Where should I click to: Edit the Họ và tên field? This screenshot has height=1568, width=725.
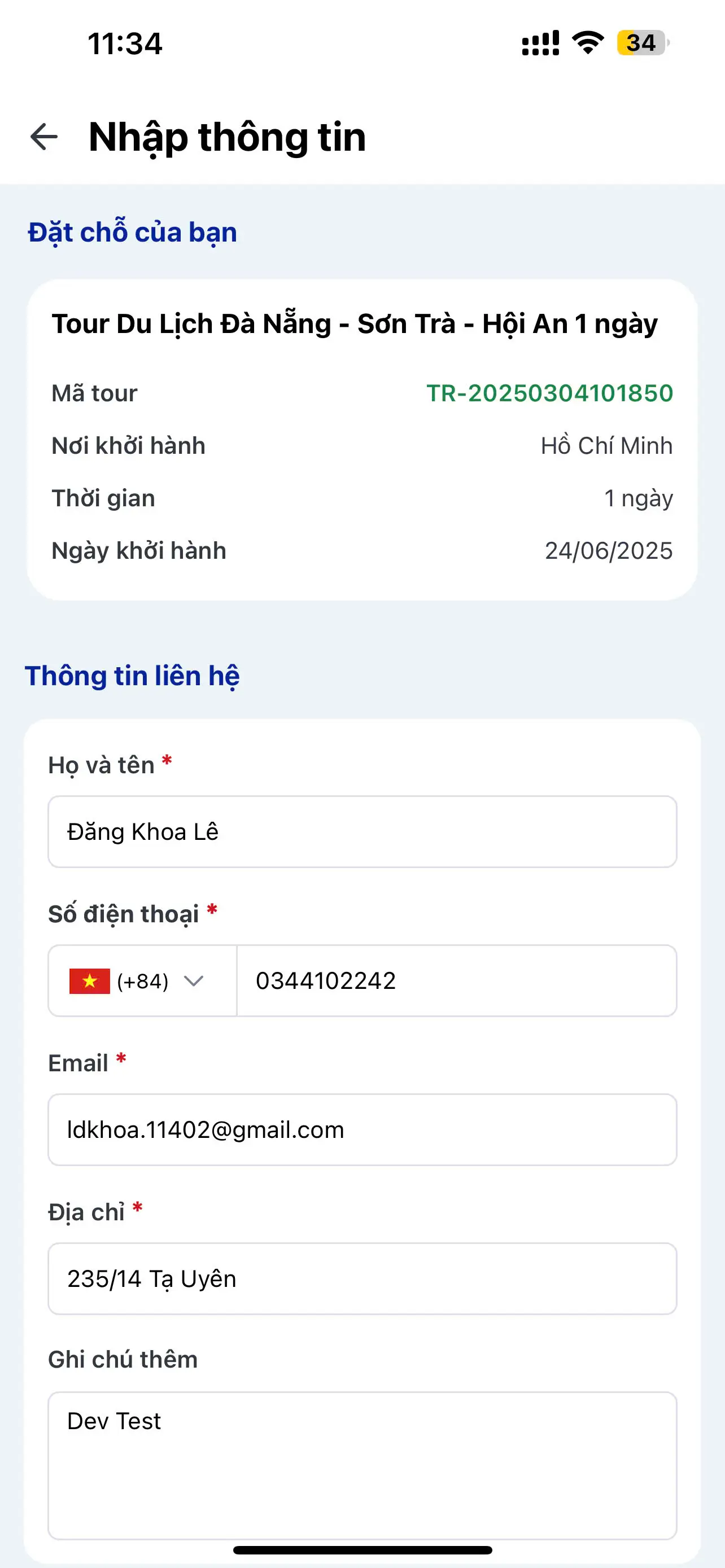coord(362,831)
